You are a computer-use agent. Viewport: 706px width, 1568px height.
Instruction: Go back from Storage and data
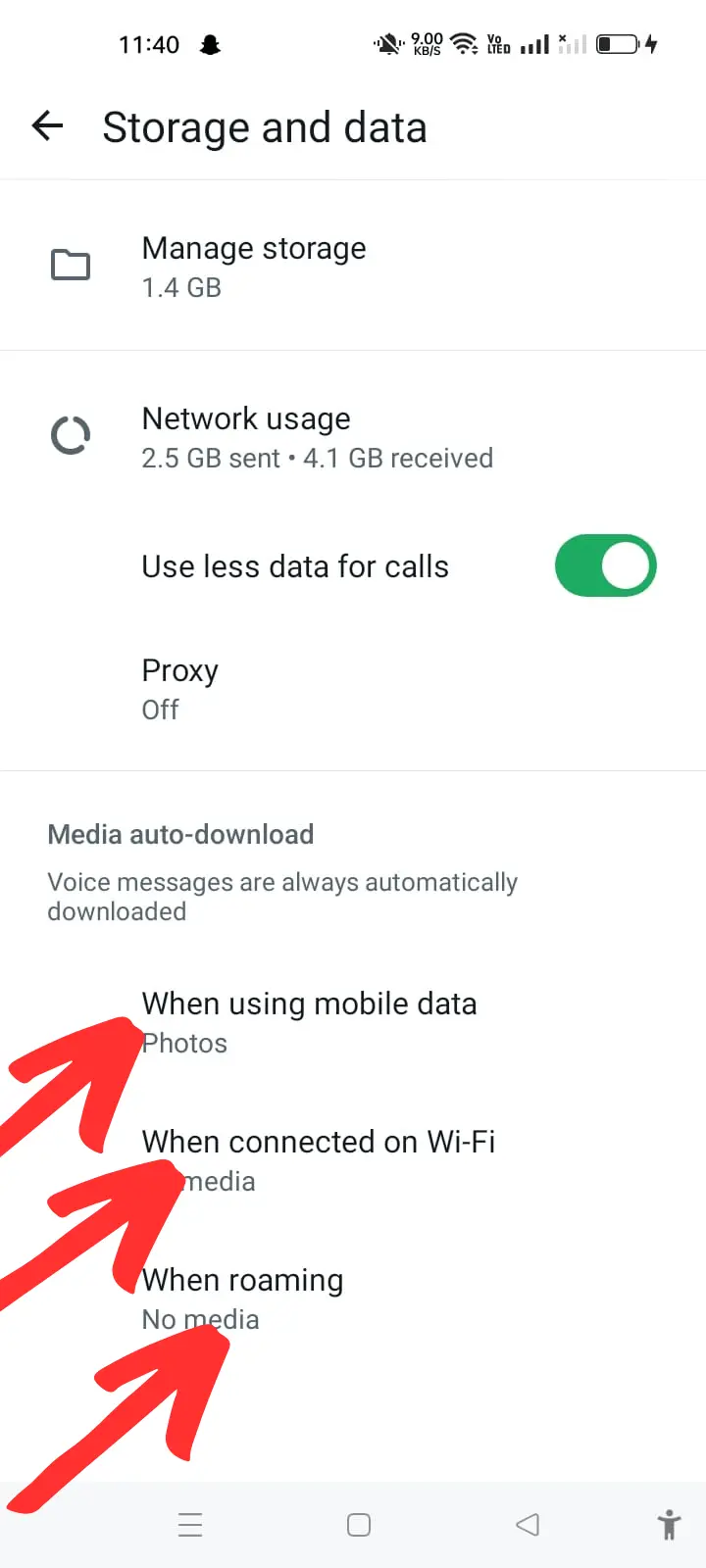[x=47, y=125]
